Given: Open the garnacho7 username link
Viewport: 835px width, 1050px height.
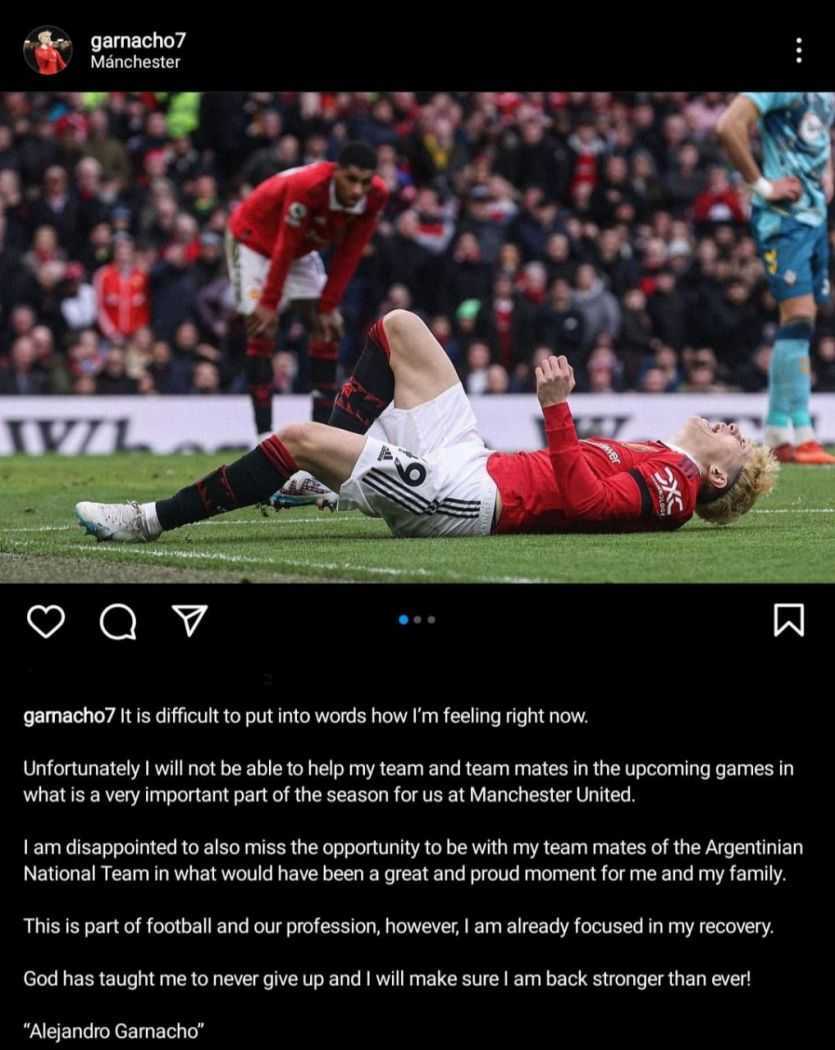Looking at the screenshot, I should [x=137, y=40].
